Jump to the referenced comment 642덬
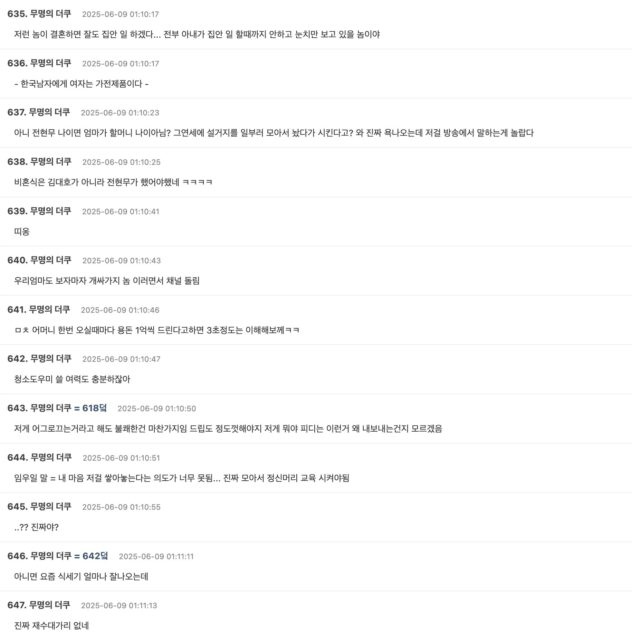This screenshot has width=632, height=640. pos(94,555)
